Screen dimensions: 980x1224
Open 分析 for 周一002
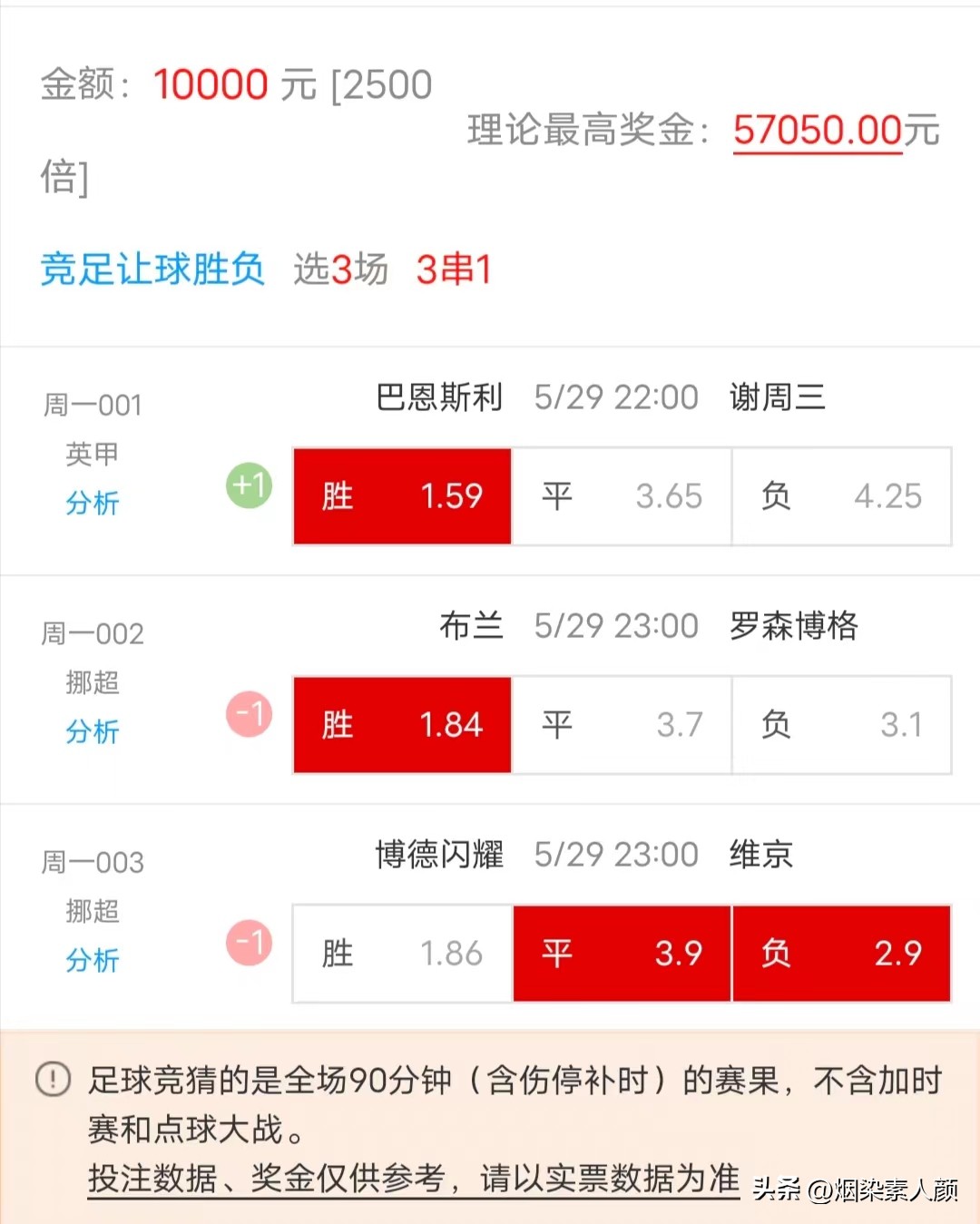92,733
